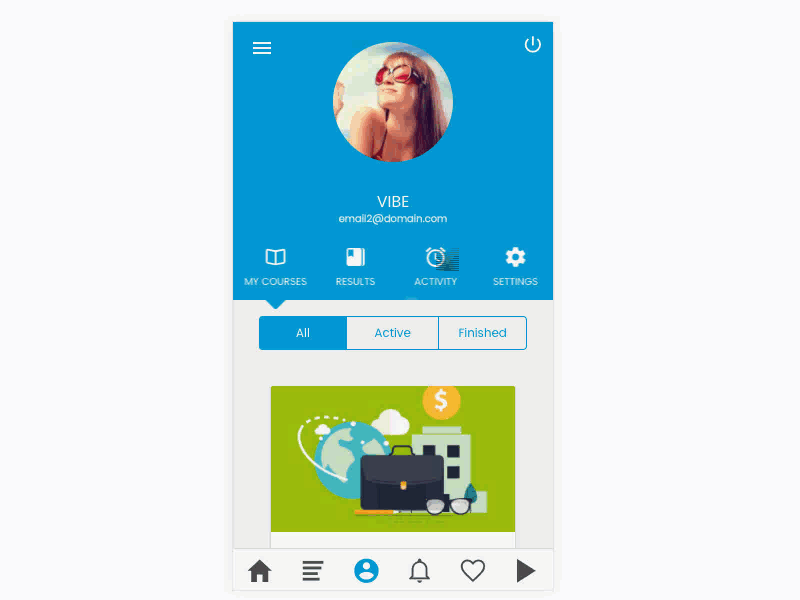The height and width of the screenshot is (600, 800).
Task: Tap the power logout icon
Action: (533, 44)
